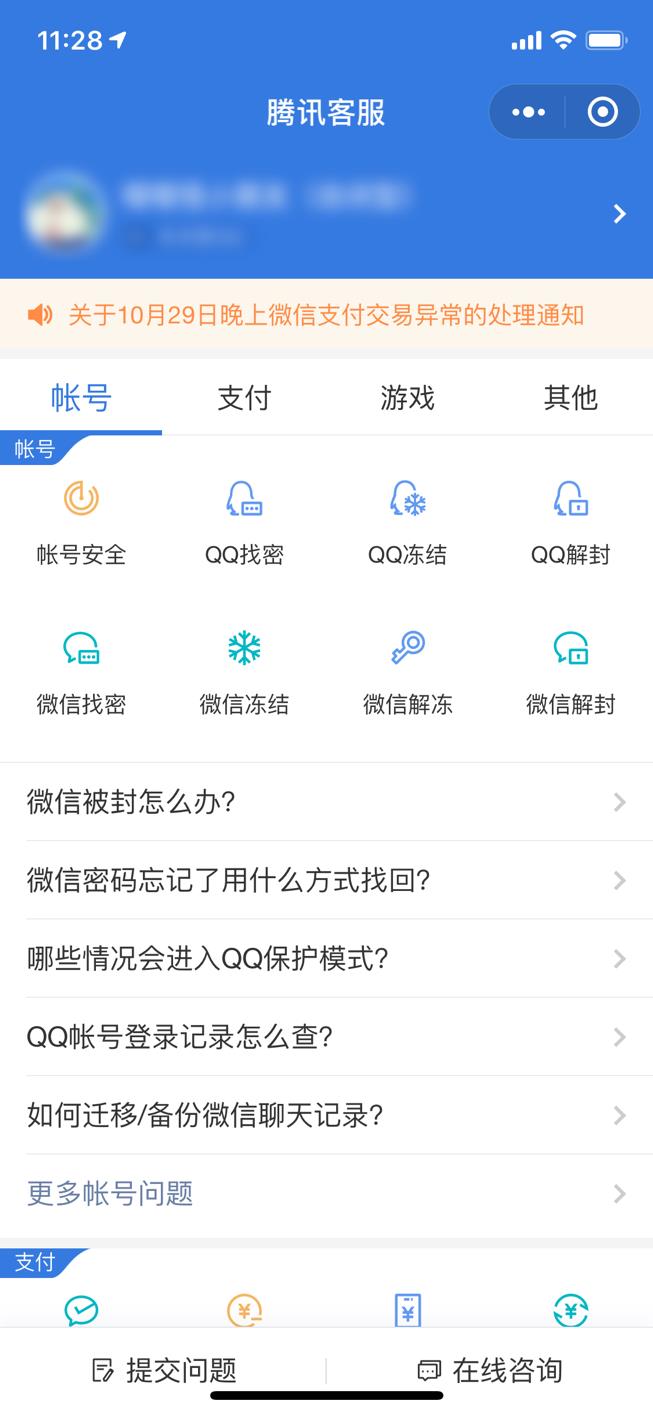Screen dimensions: 653x1414
Task: Tap 提交问题 at the bottom
Action: 164,1370
